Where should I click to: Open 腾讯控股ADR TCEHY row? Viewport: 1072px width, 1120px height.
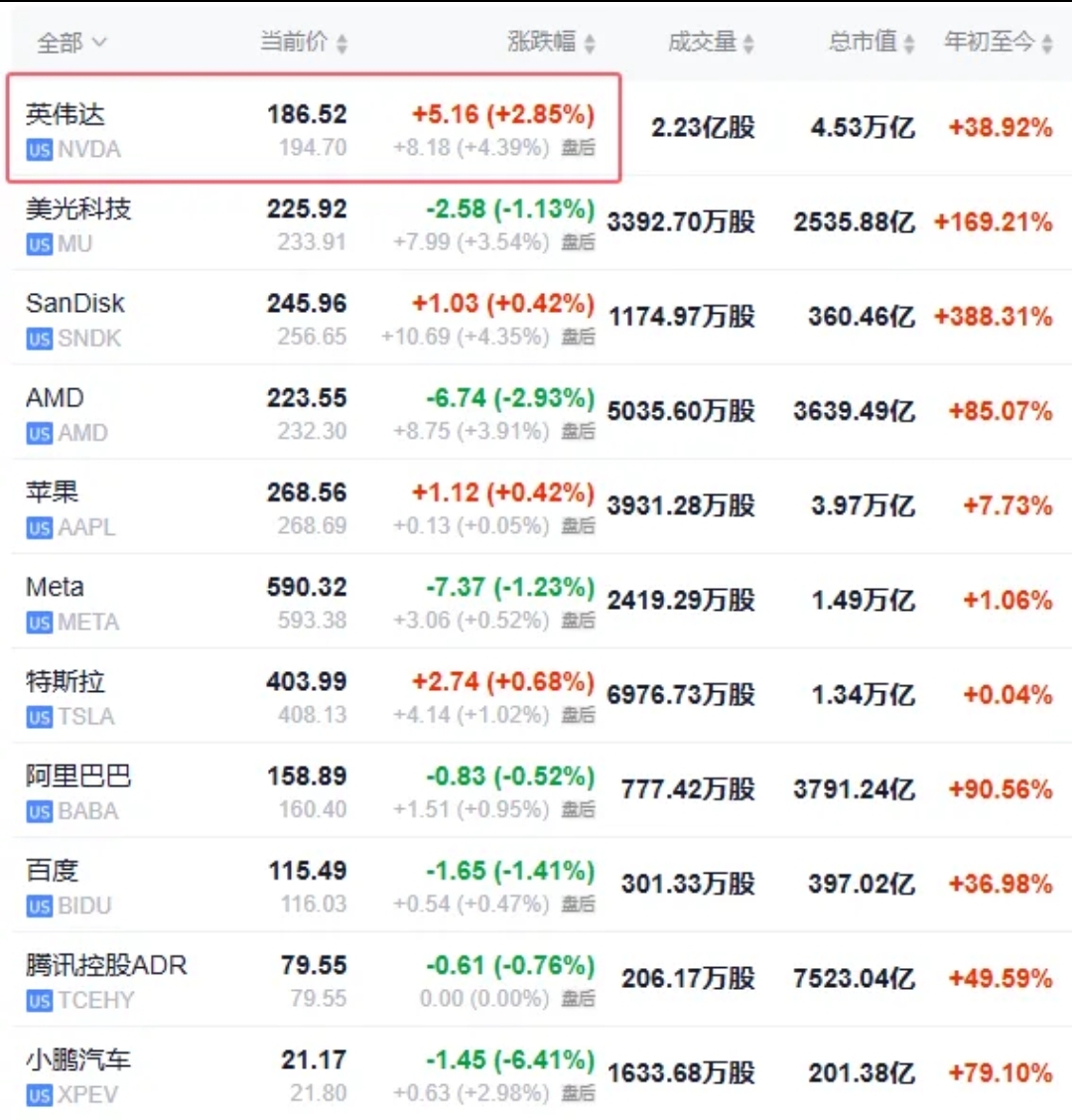pyautogui.click(x=105, y=965)
